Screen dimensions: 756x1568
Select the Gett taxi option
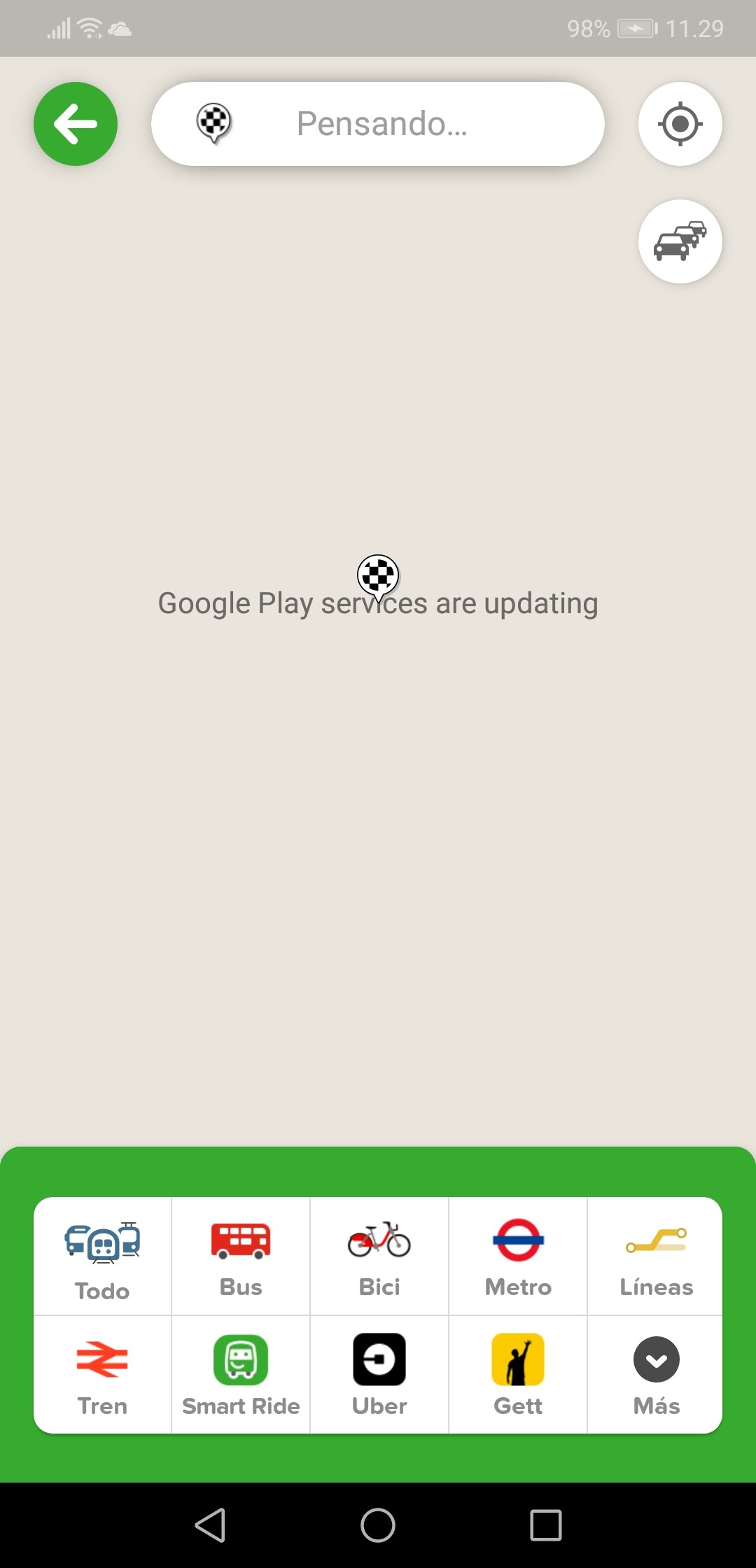tap(518, 1375)
